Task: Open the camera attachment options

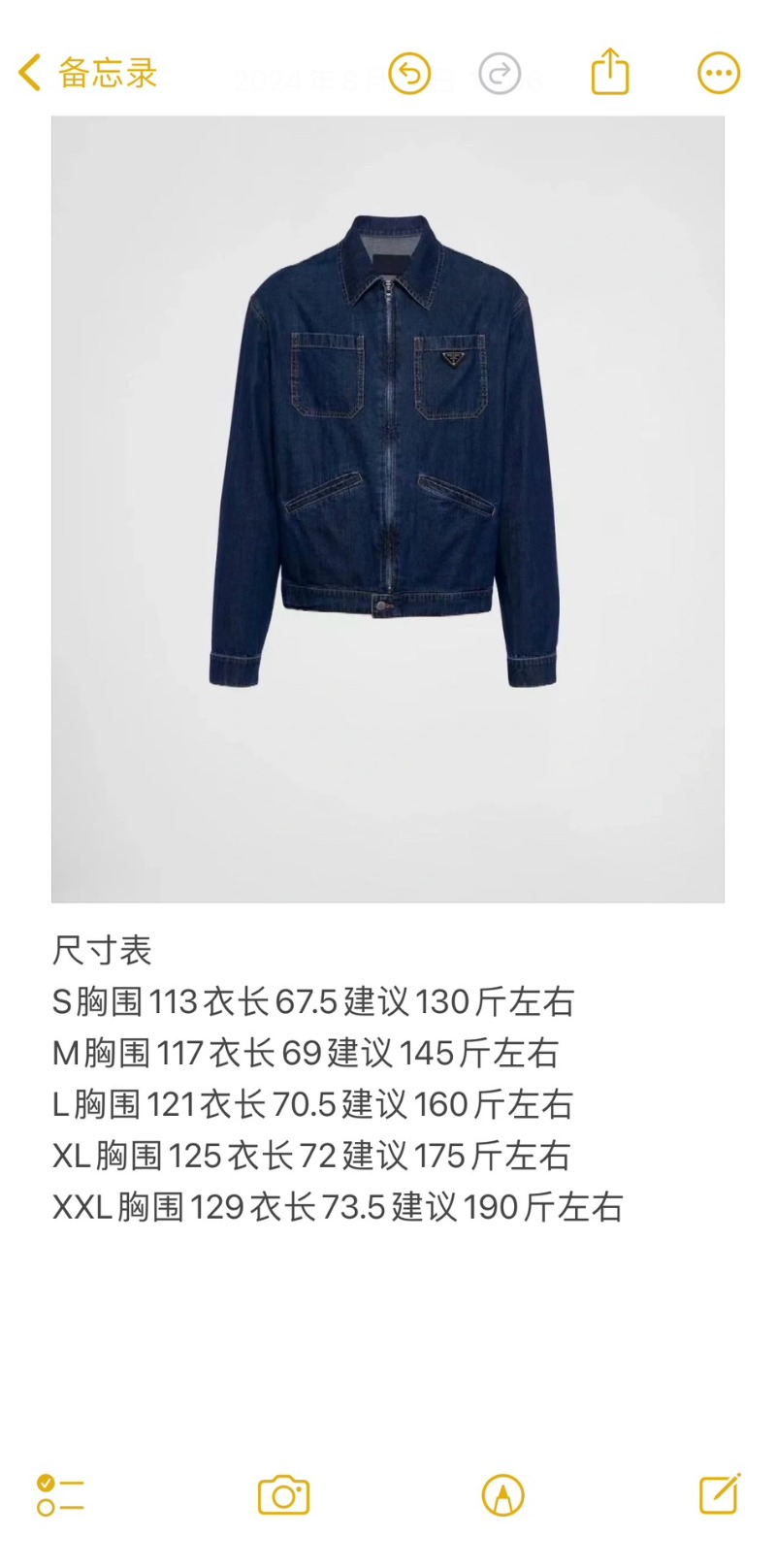Action: click(283, 1495)
